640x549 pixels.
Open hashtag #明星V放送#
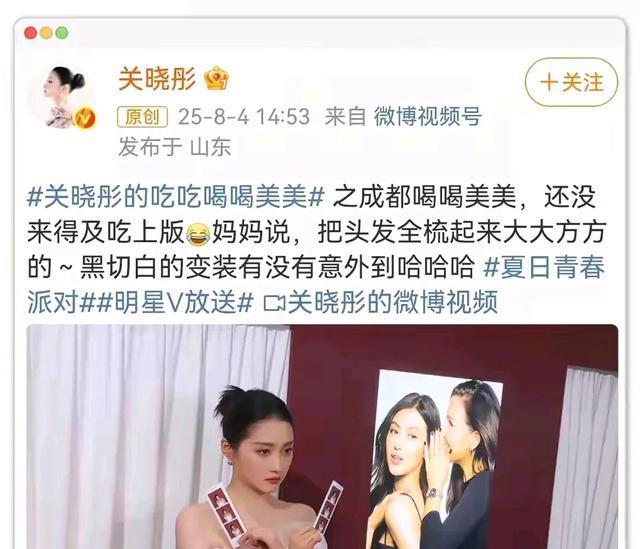pos(168,302)
